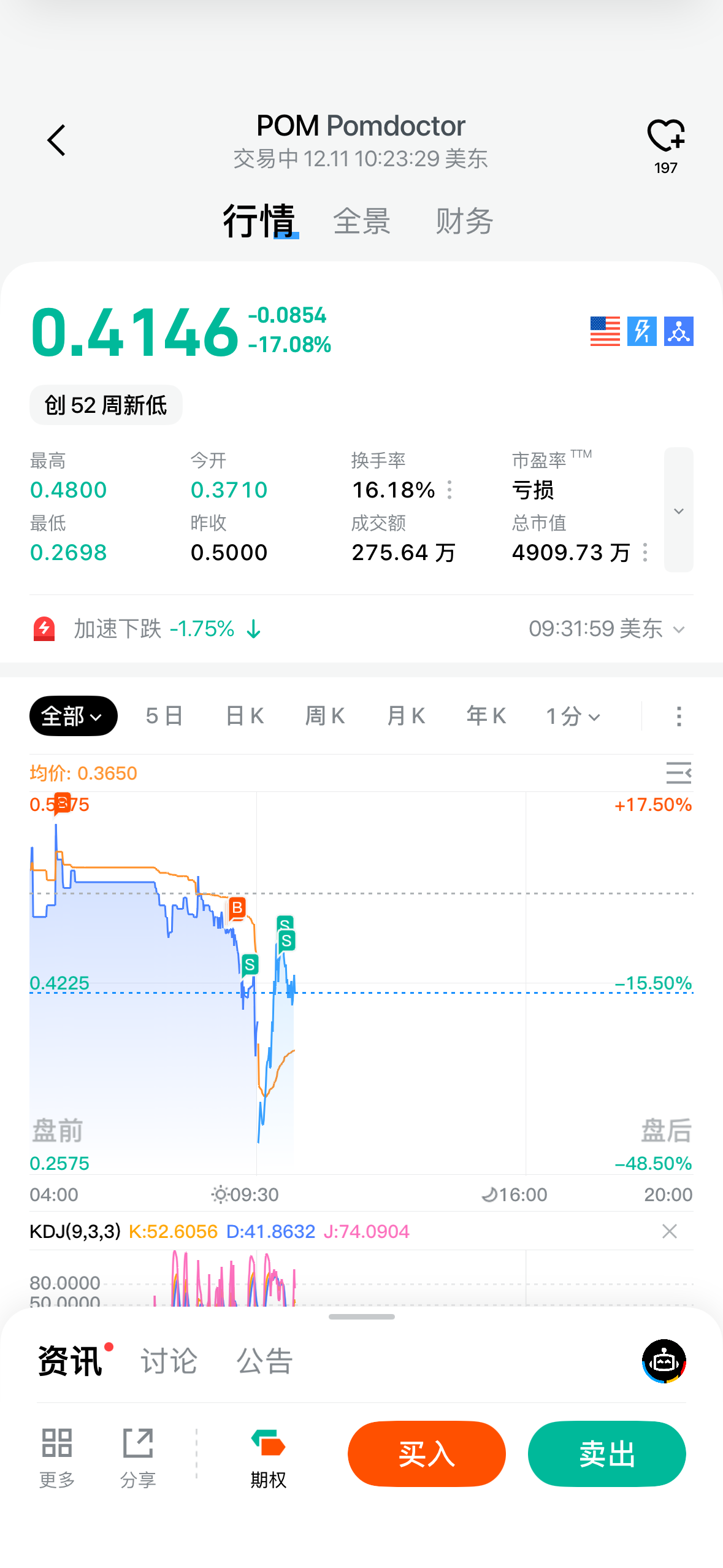Select the 周K chart view
This screenshot has height=1568, width=723.
click(325, 716)
